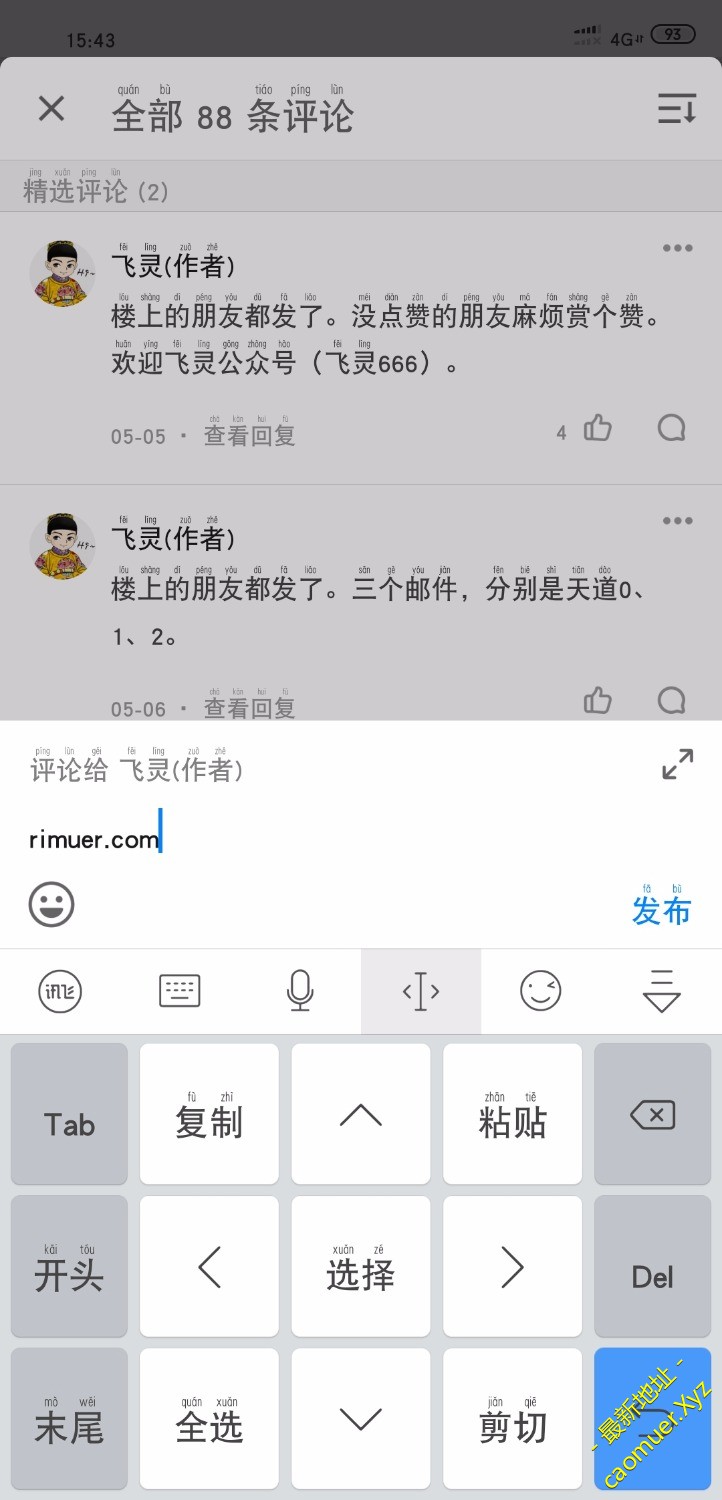
Task: Activate voice input with the microphone icon
Action: pos(300,991)
